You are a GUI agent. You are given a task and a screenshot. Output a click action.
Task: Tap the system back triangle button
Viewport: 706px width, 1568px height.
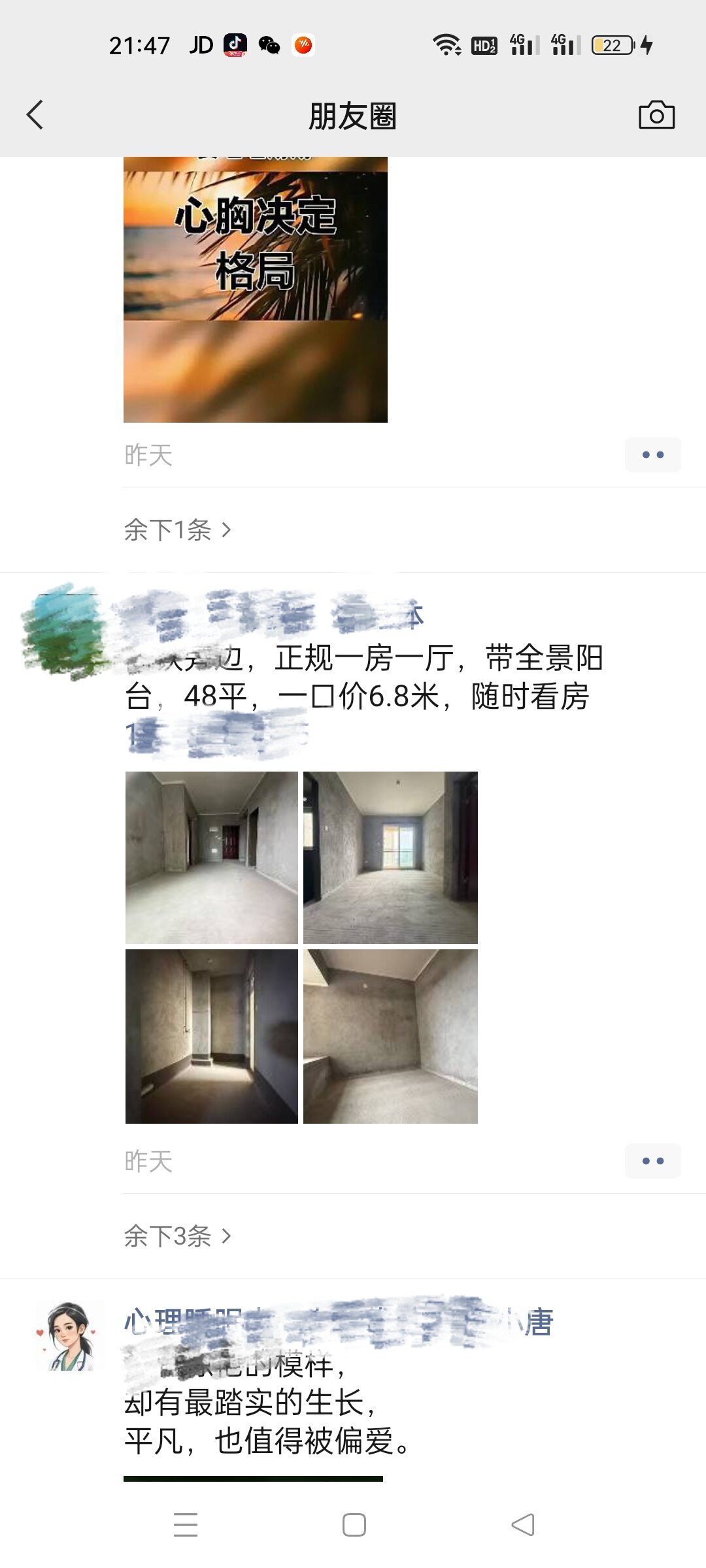pos(522,1525)
